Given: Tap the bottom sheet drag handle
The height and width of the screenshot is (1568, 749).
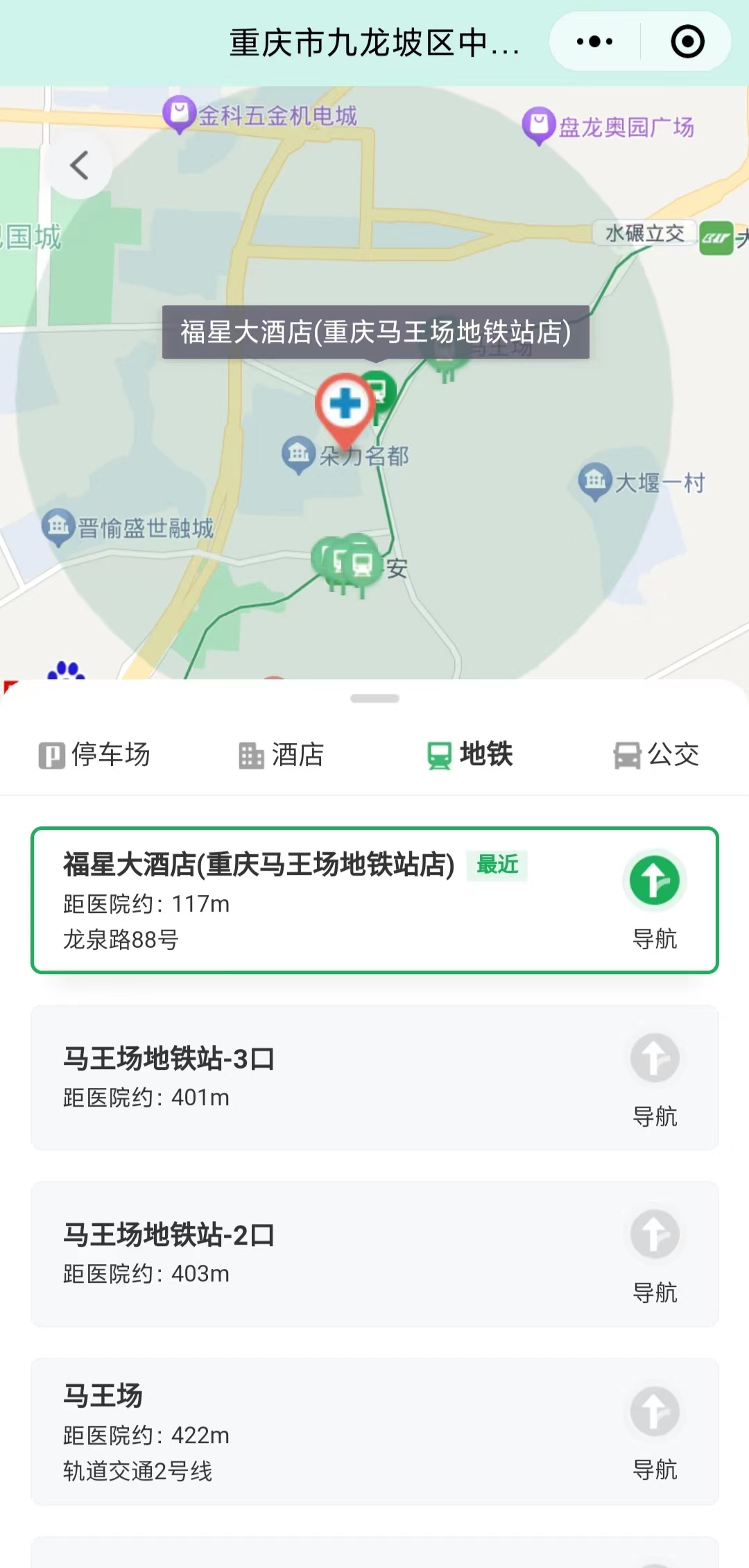Looking at the screenshot, I should (x=374, y=699).
